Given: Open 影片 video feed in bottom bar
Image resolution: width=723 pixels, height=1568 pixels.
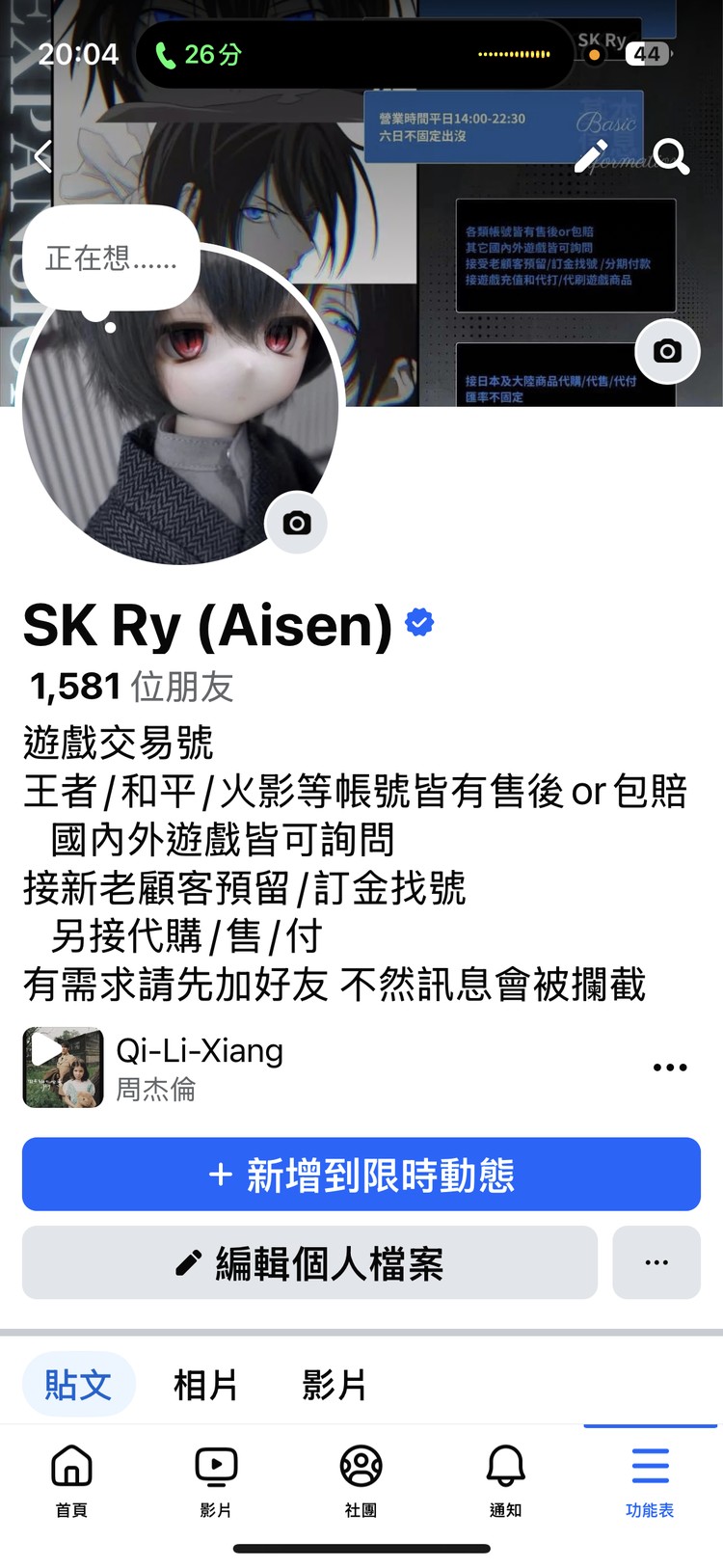Looking at the screenshot, I should (x=216, y=1479).
